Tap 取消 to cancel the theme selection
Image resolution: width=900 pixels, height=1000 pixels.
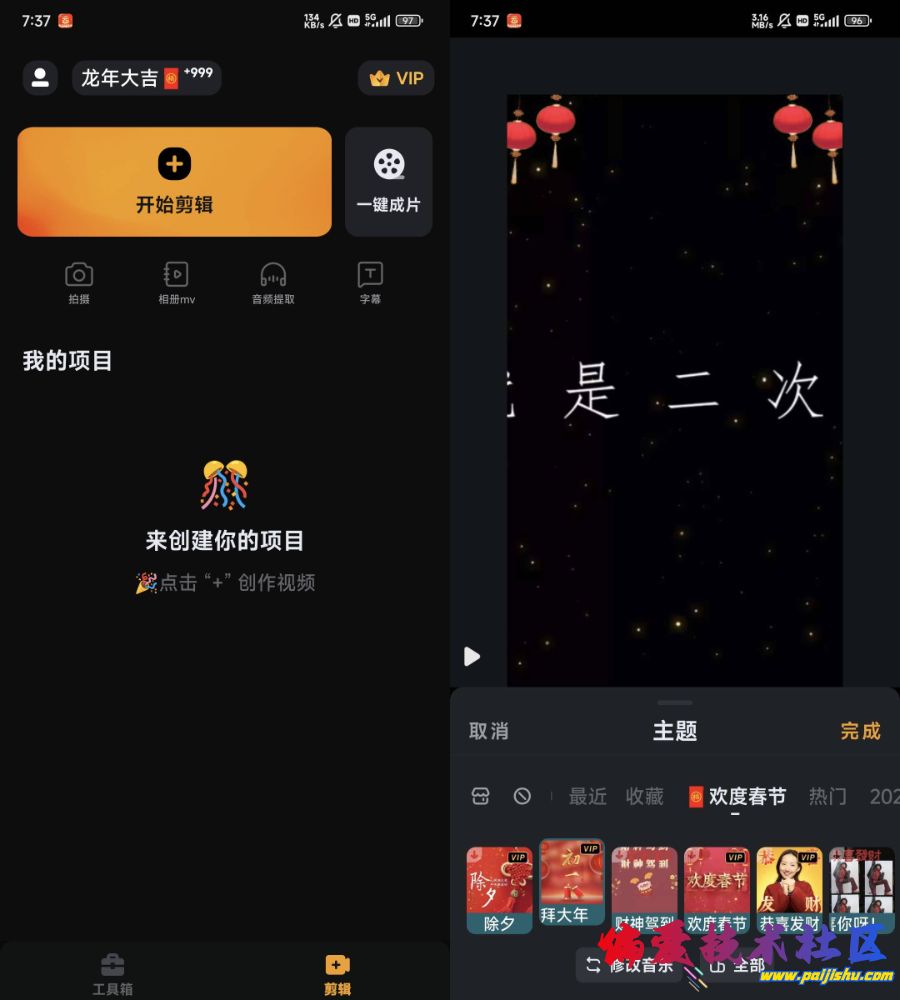489,731
